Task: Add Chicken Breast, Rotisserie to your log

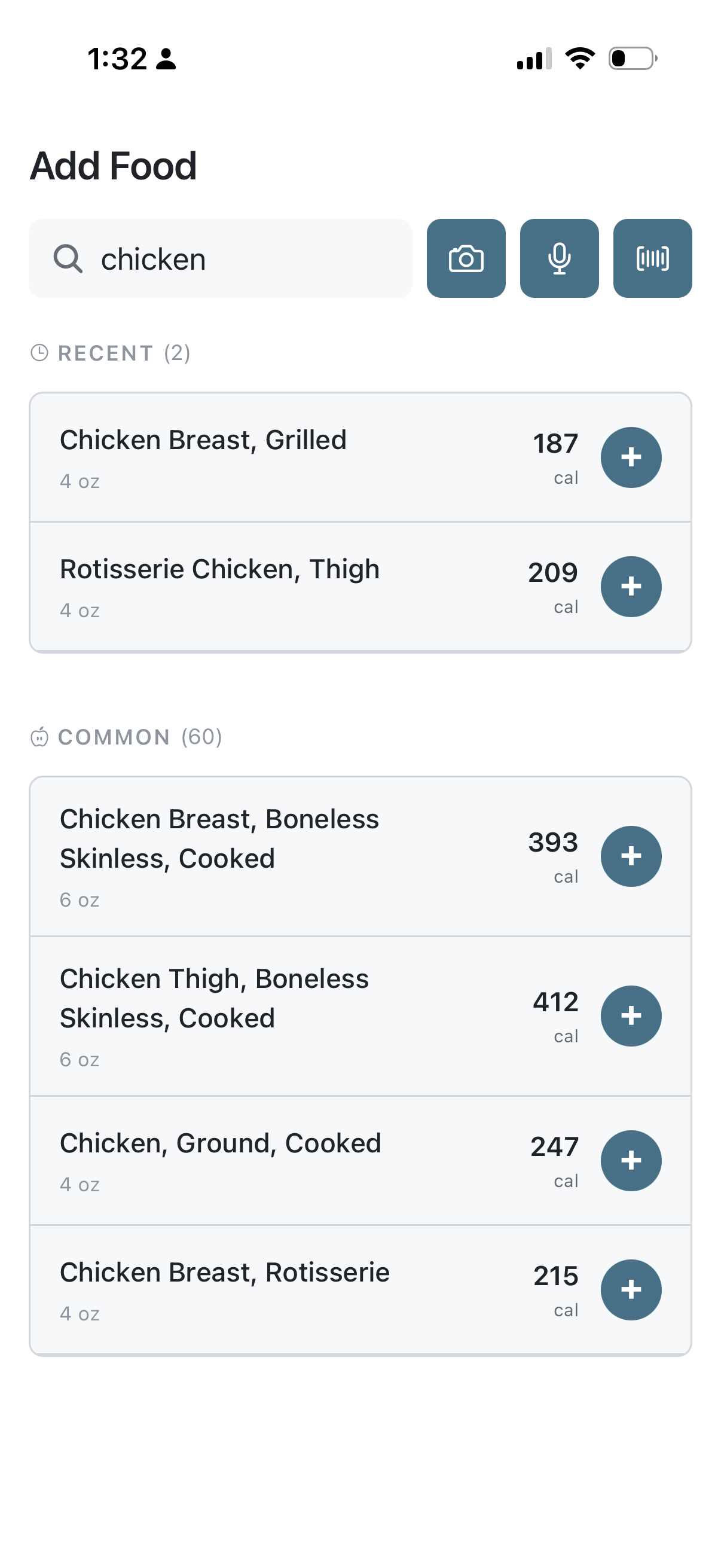Action: (631, 1290)
